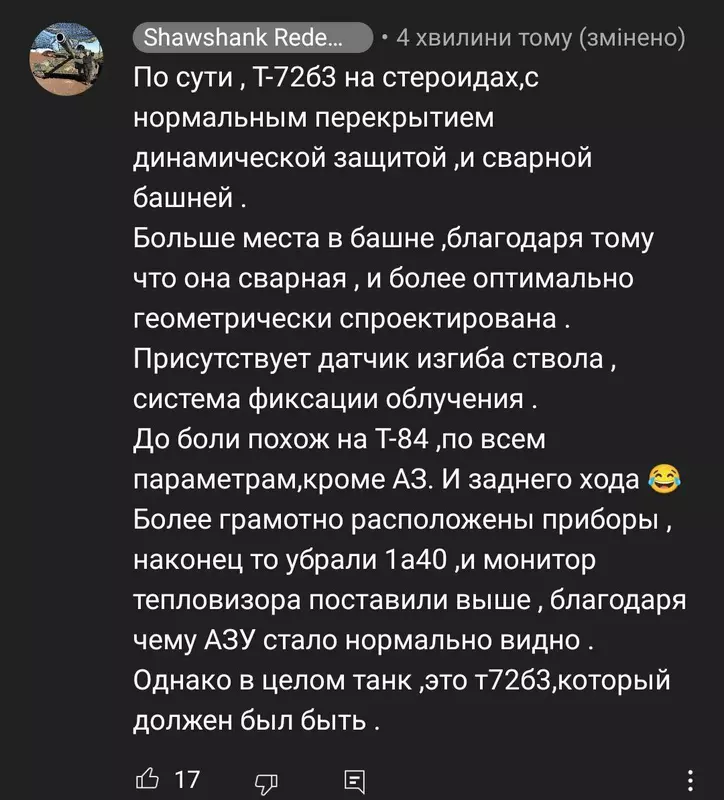Open Shawshank Rede... username profile
Viewport: 724px width, 800px height.
253,38
